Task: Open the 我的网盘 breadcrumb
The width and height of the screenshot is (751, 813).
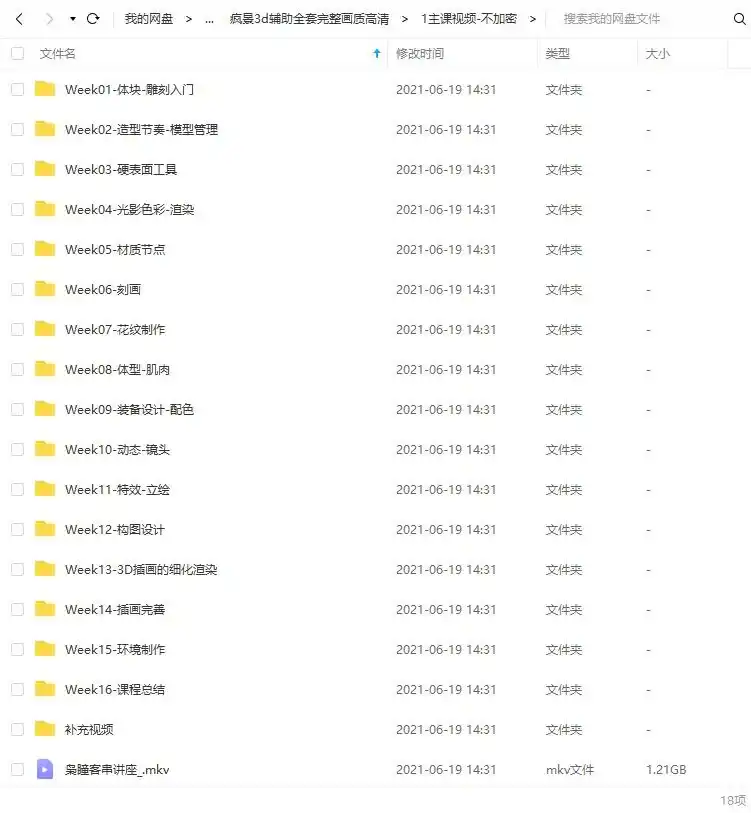Action: 149,19
